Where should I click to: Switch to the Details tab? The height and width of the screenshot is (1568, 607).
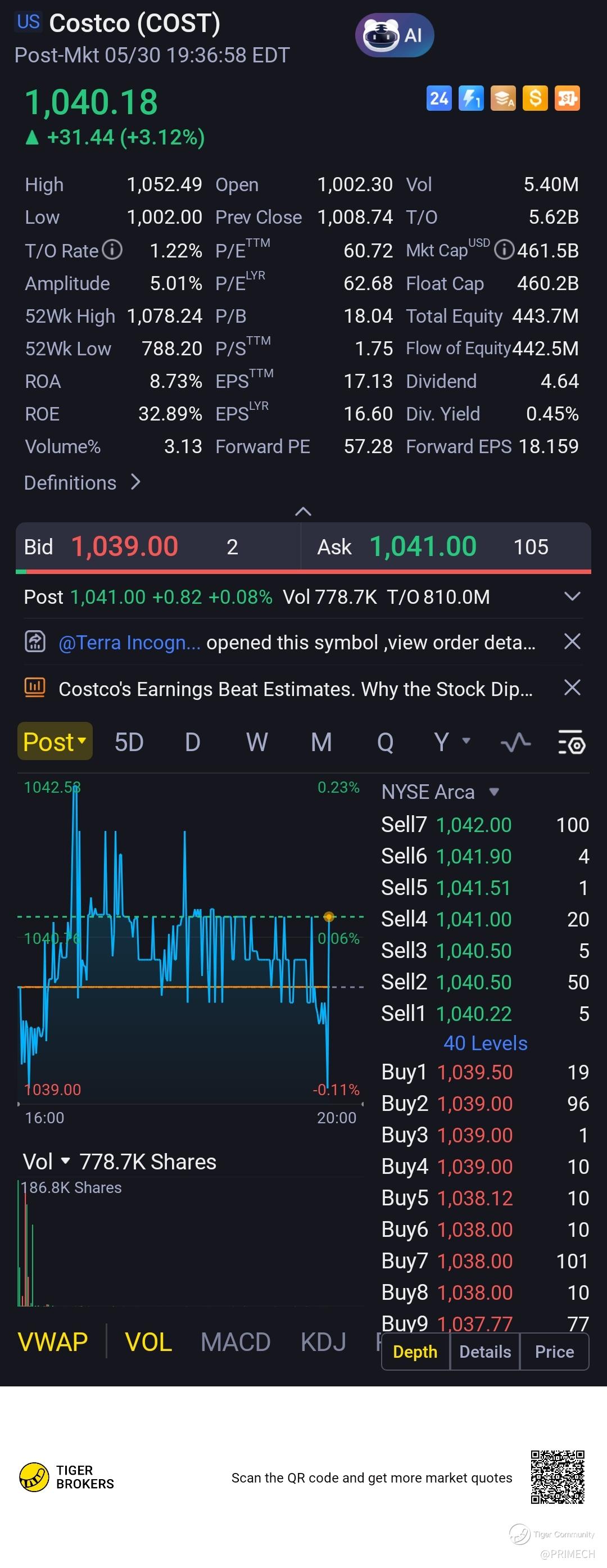pyautogui.click(x=484, y=1352)
